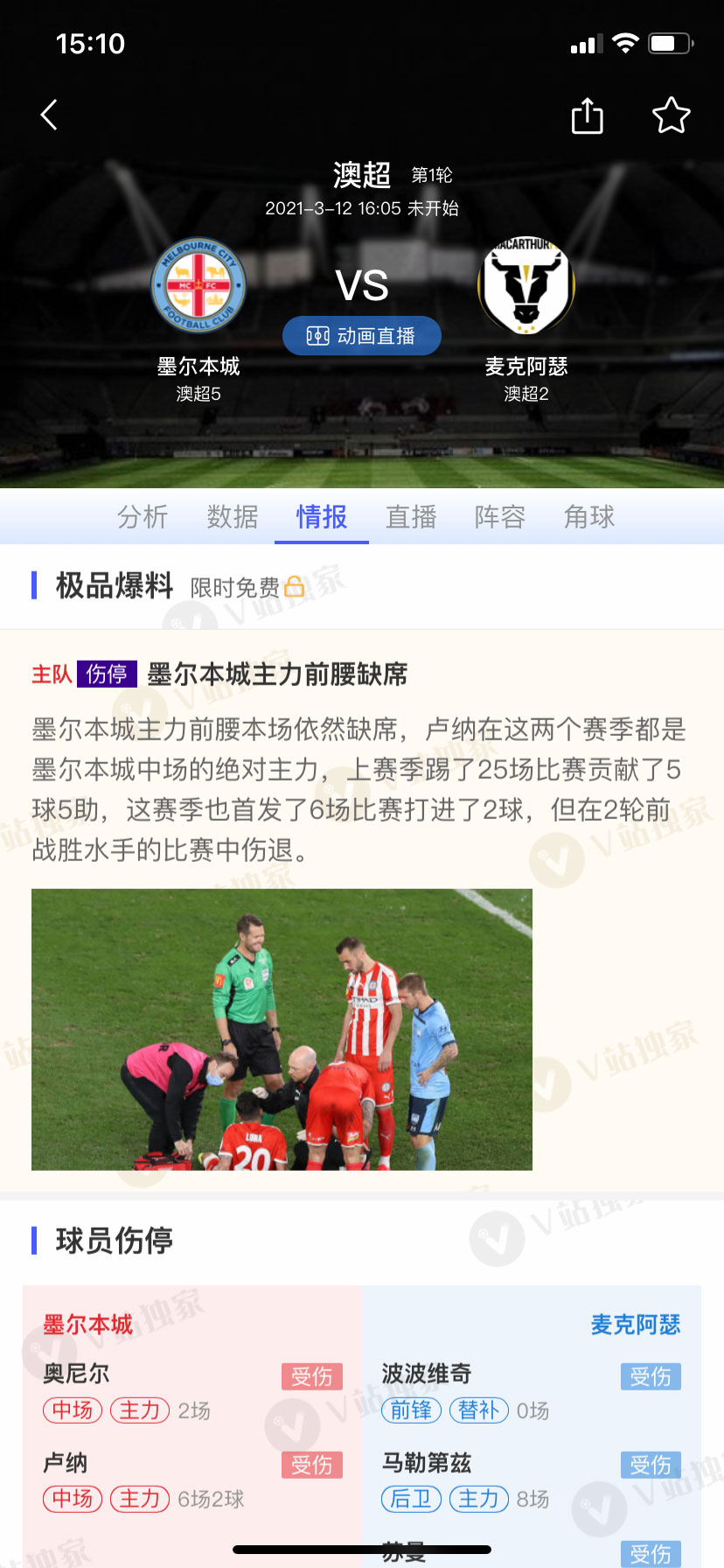
Task: Switch to the 分析 tab
Action: (x=143, y=517)
